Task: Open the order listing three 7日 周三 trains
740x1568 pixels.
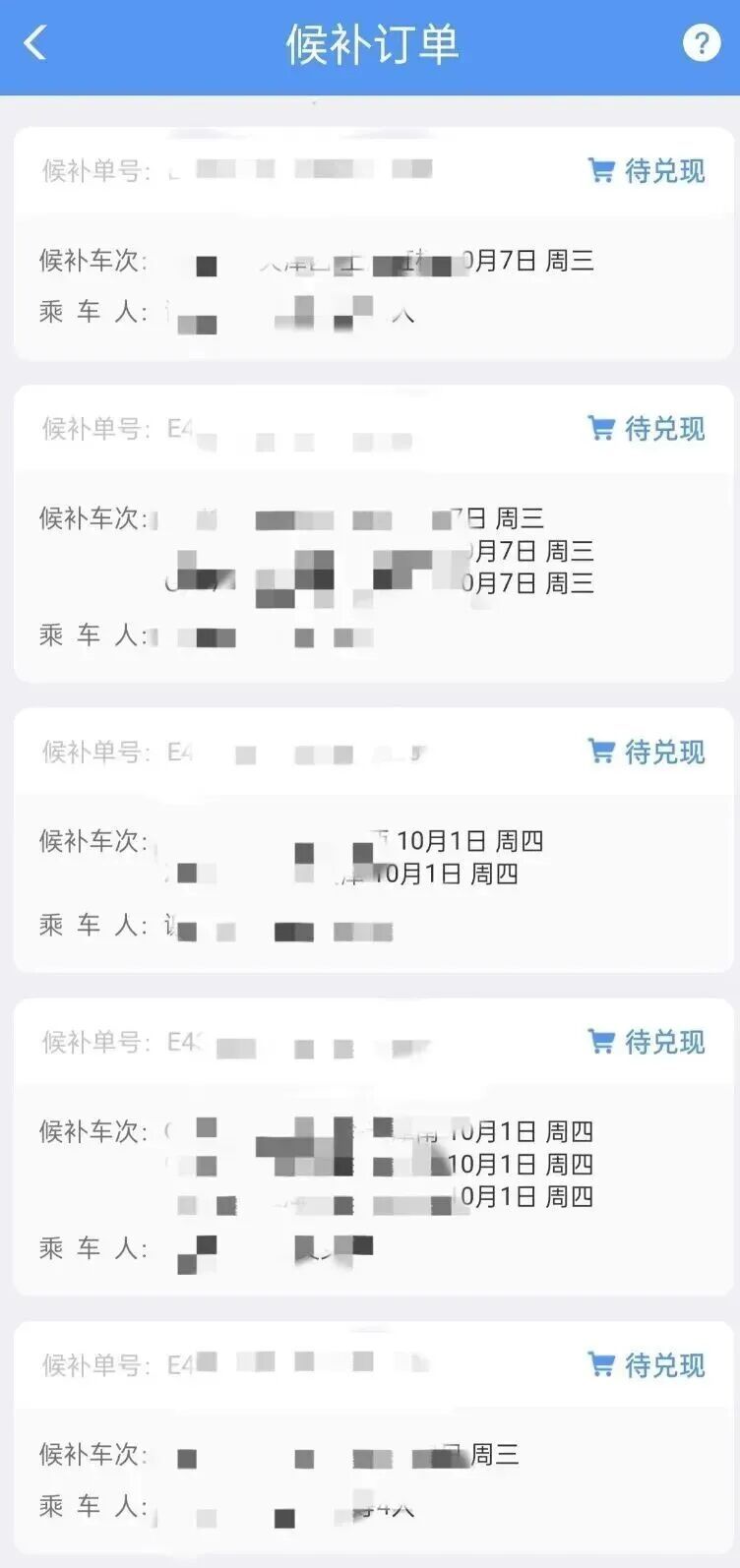Action: pyautogui.click(x=373, y=534)
